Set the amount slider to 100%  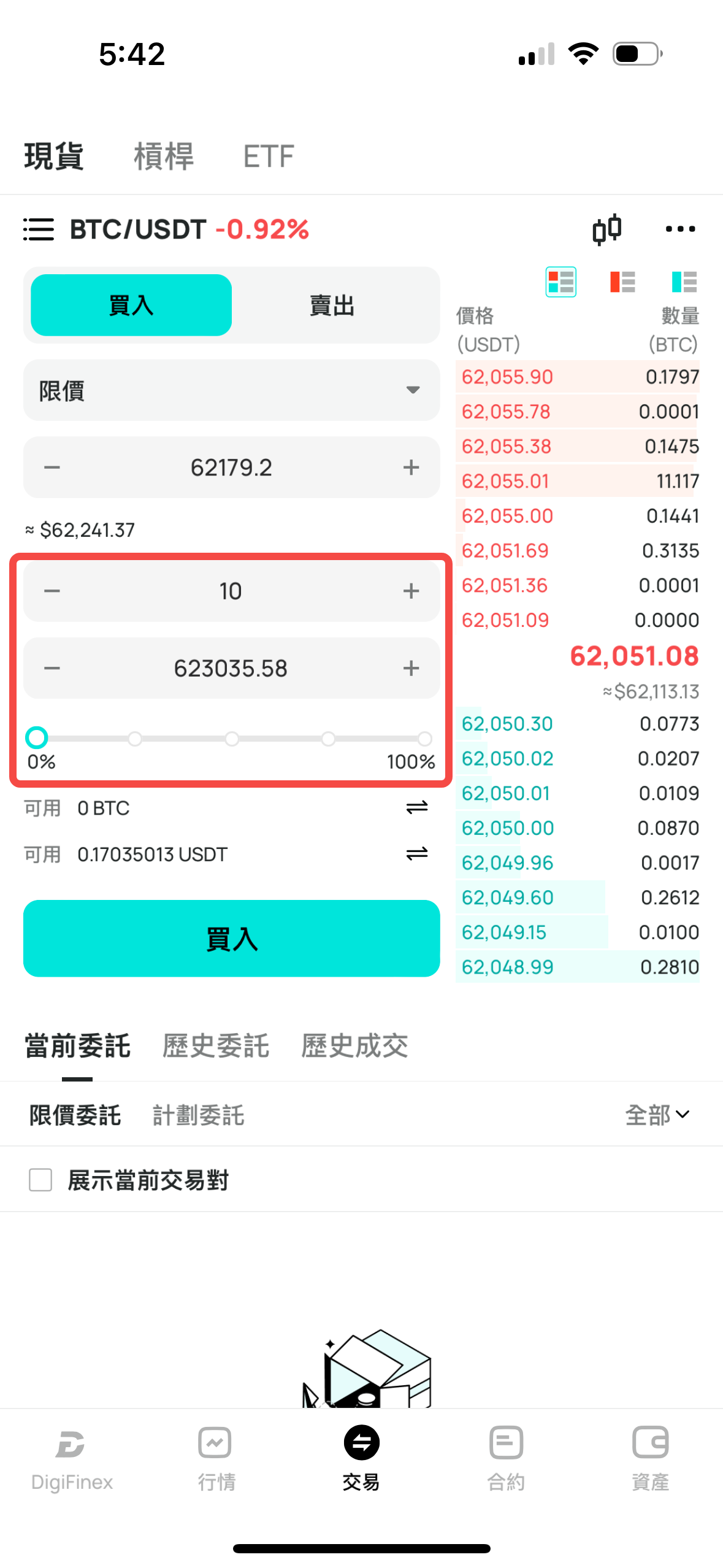[424, 738]
